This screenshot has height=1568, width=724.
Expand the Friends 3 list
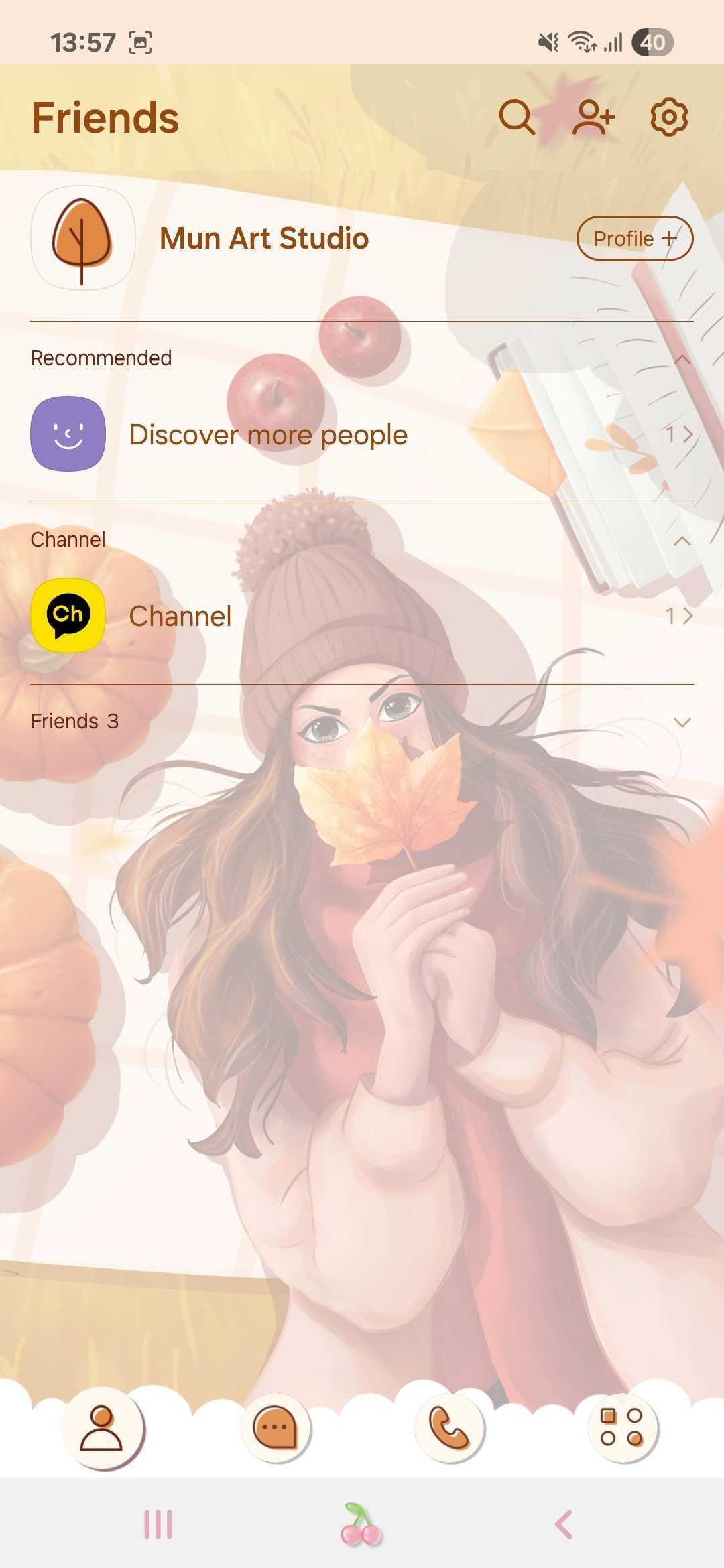tap(682, 722)
